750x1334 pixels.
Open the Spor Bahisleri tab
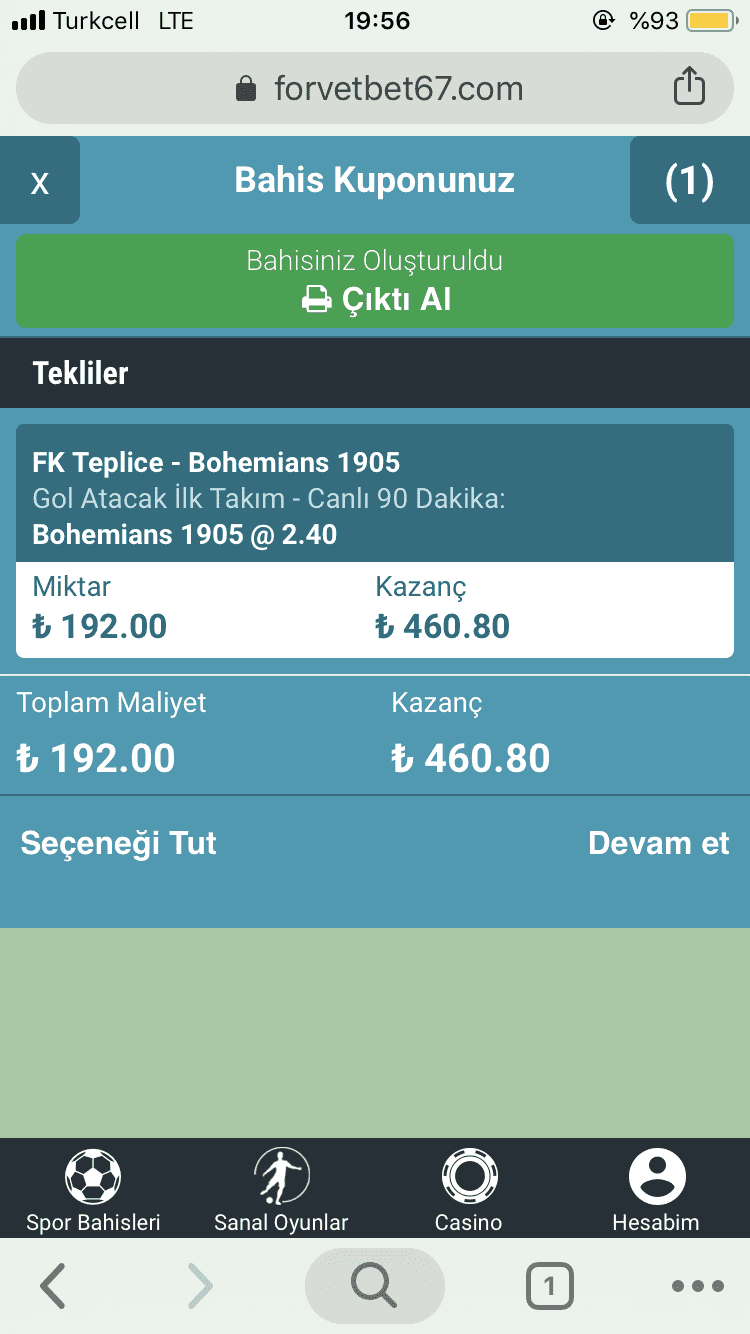coord(93,1190)
